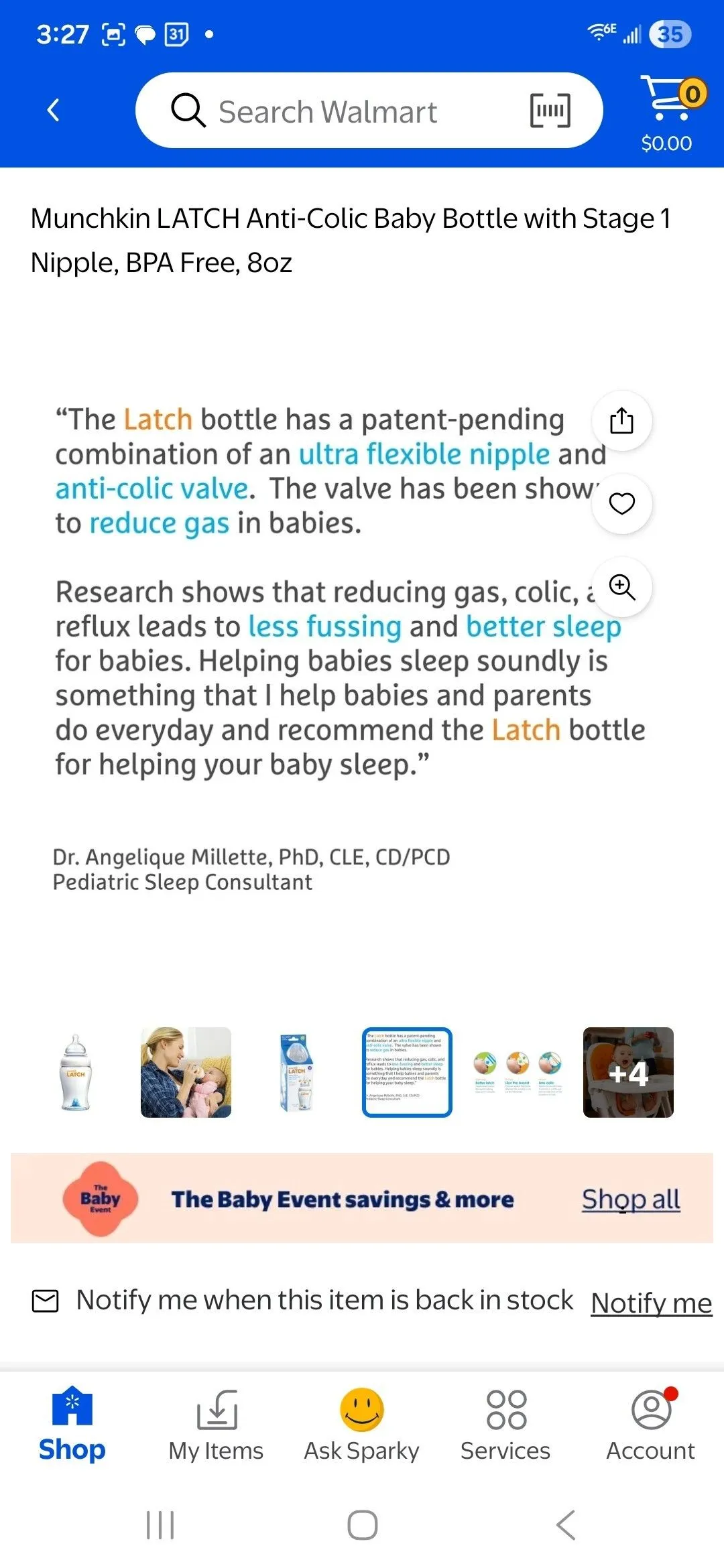Screen dimensions: 724x1568
Task: Share this product
Action: click(x=622, y=421)
